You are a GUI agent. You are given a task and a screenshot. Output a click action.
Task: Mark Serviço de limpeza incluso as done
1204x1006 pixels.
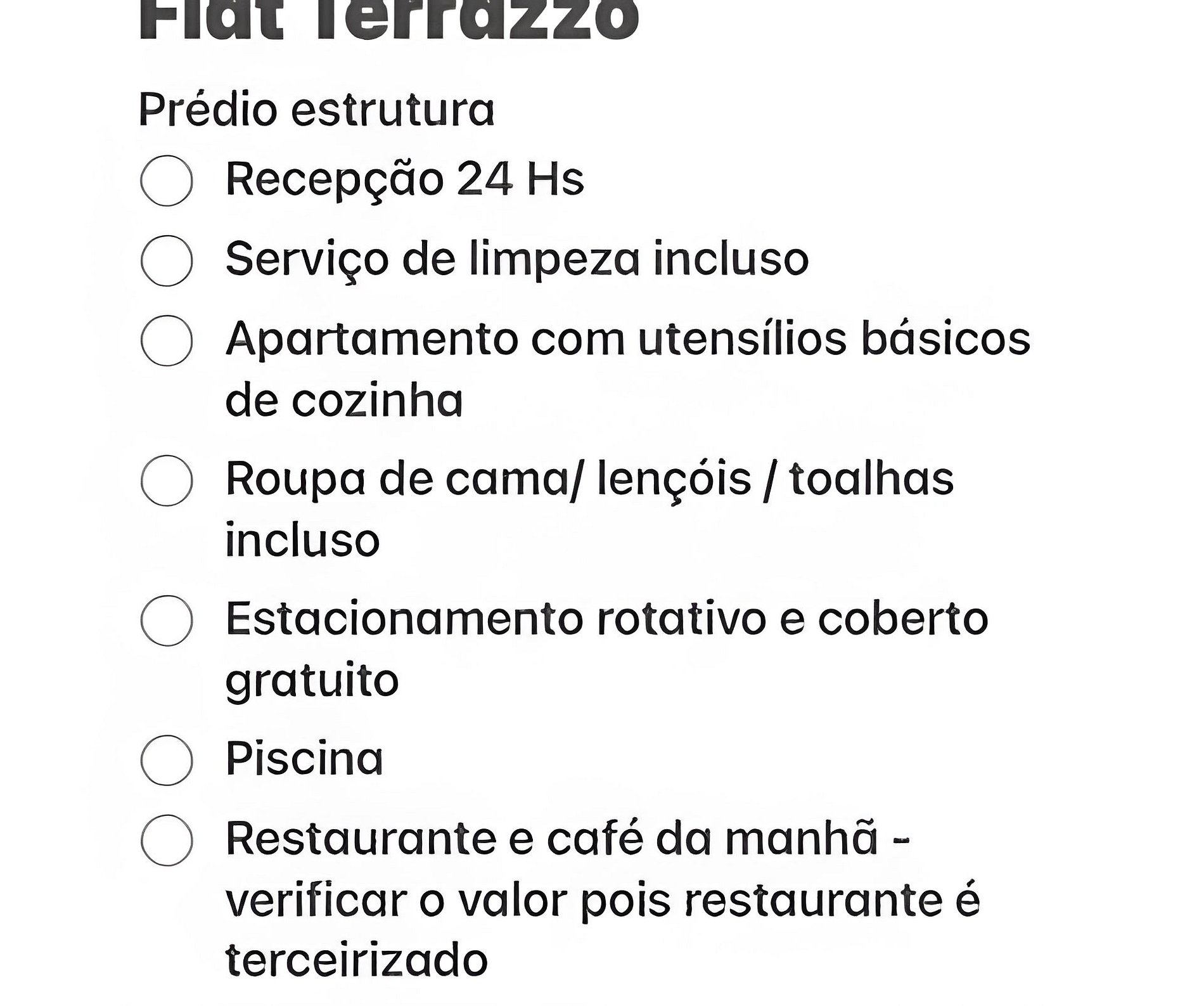click(x=167, y=261)
